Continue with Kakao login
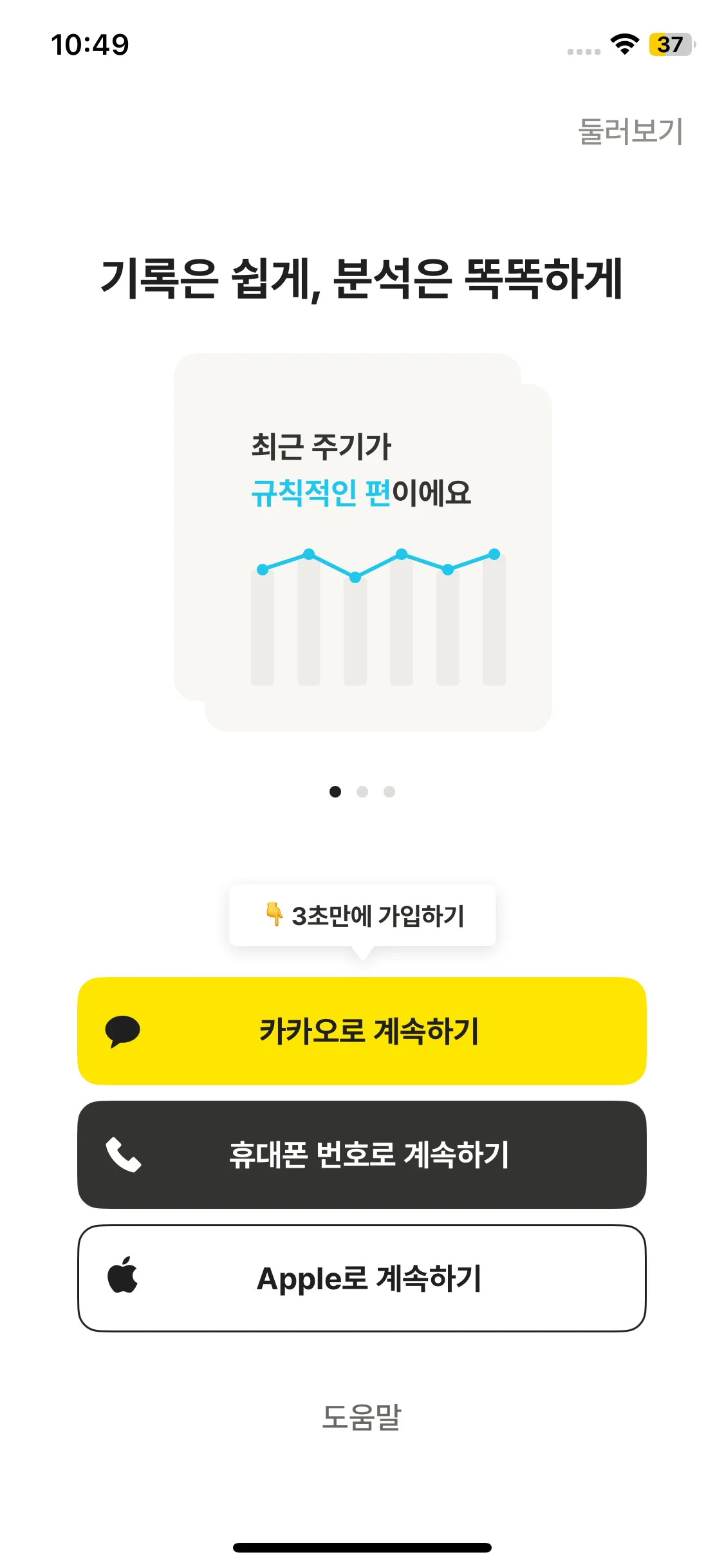The height and width of the screenshot is (1568, 724). 362,1031
